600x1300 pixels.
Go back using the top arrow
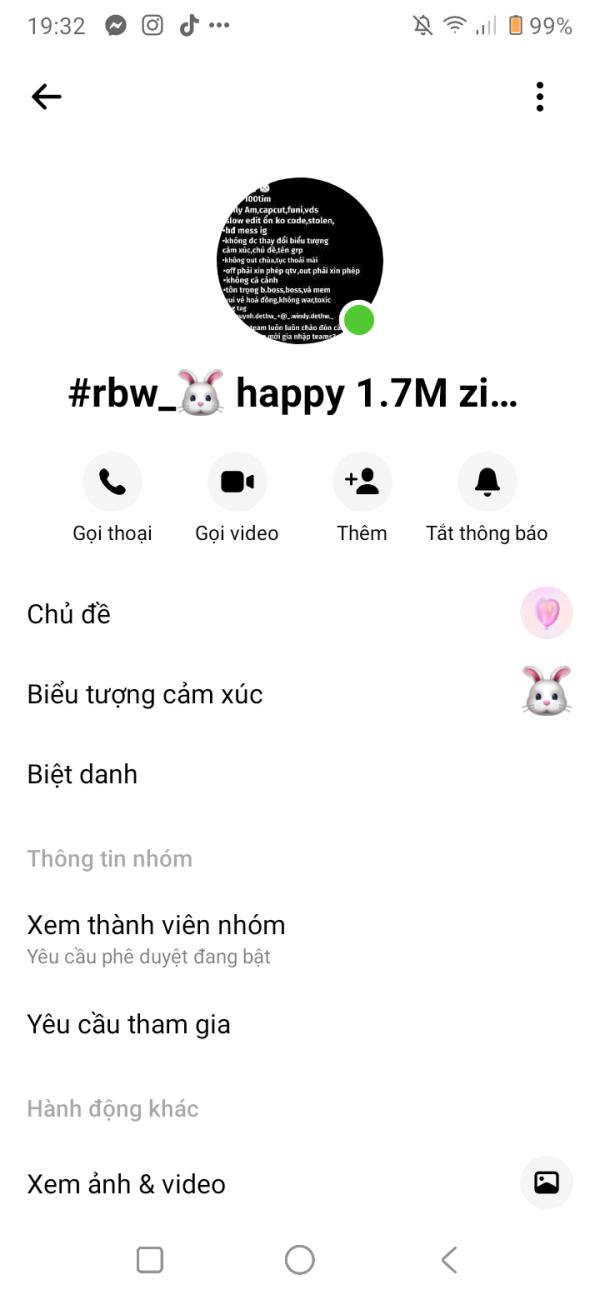[x=46, y=96]
